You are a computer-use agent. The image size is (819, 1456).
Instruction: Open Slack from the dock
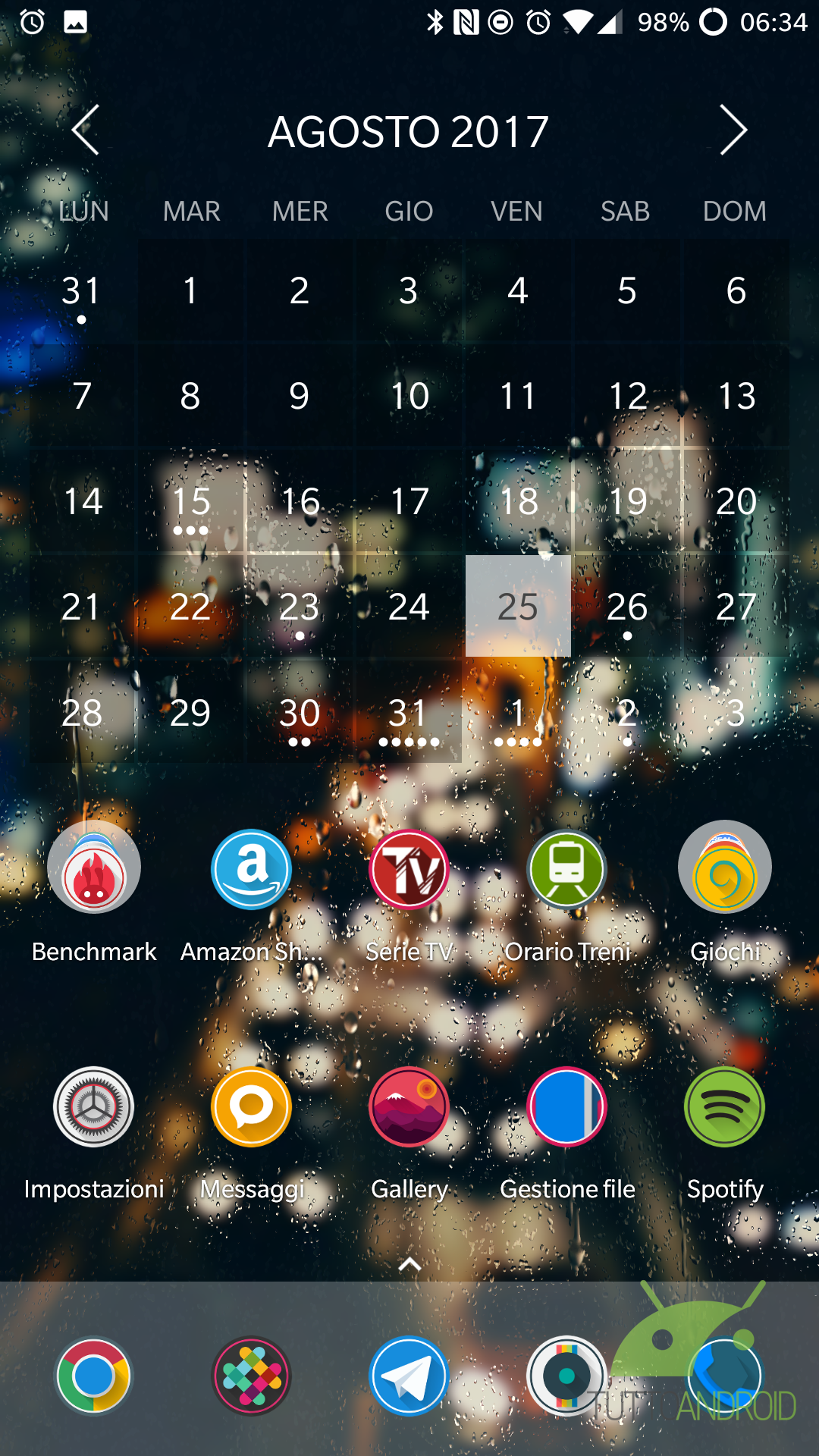click(x=252, y=1376)
